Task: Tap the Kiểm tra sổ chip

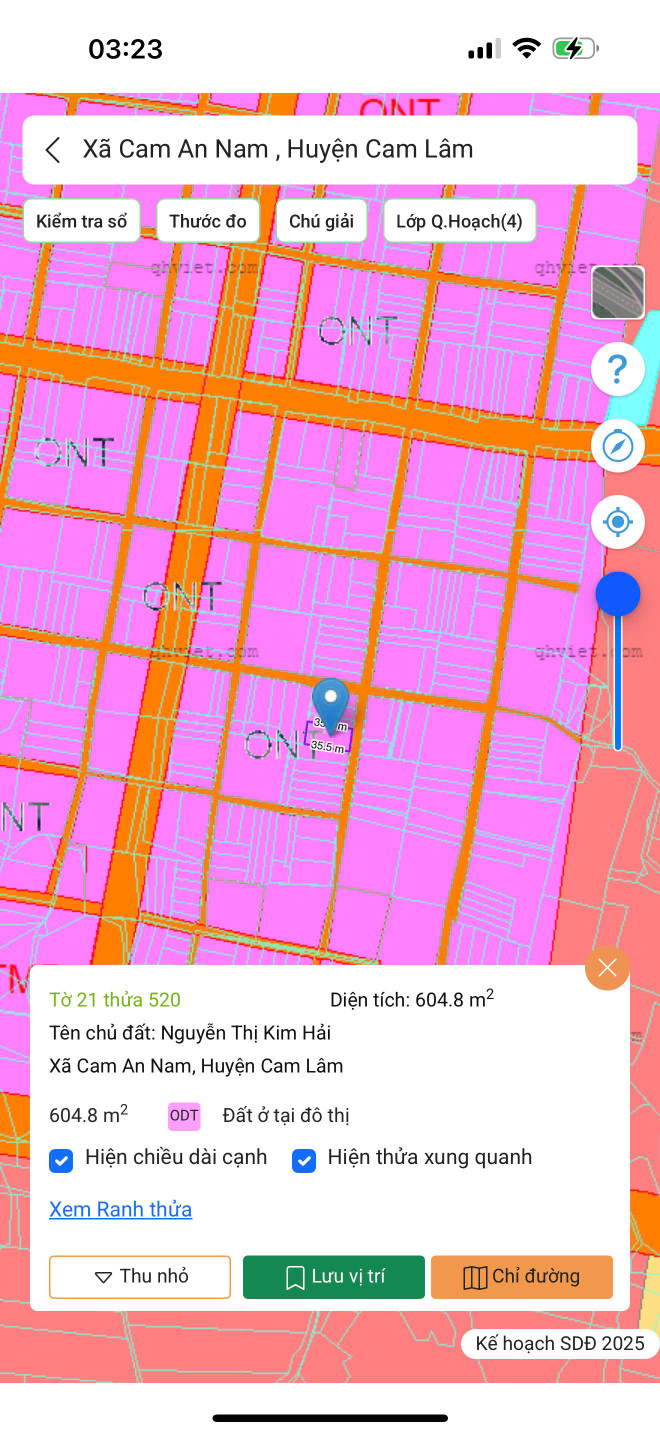Action: pyautogui.click(x=82, y=222)
